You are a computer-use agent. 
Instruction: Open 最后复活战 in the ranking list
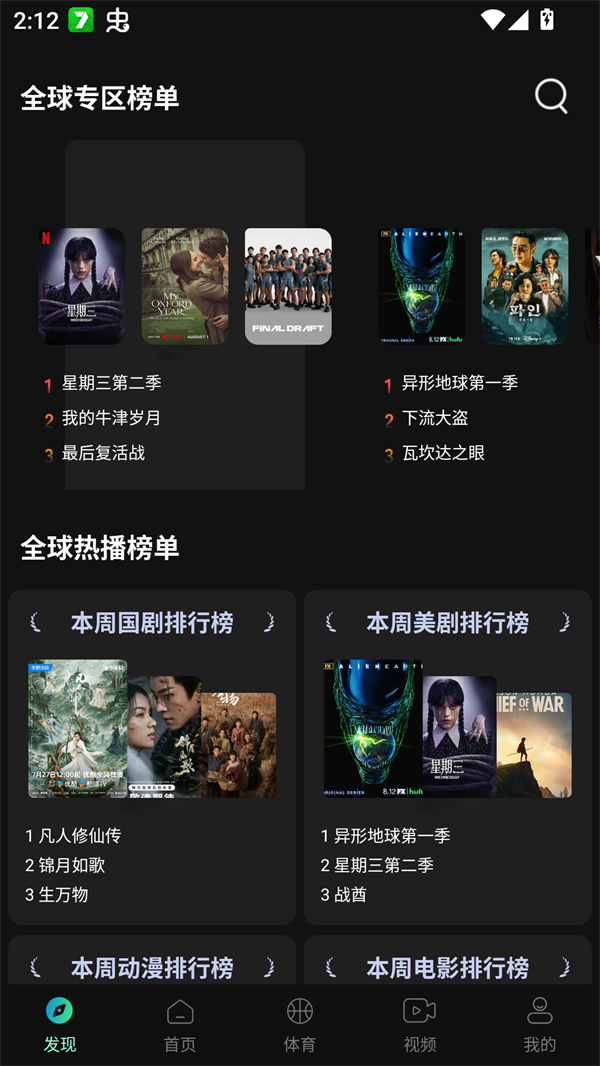tap(103, 453)
